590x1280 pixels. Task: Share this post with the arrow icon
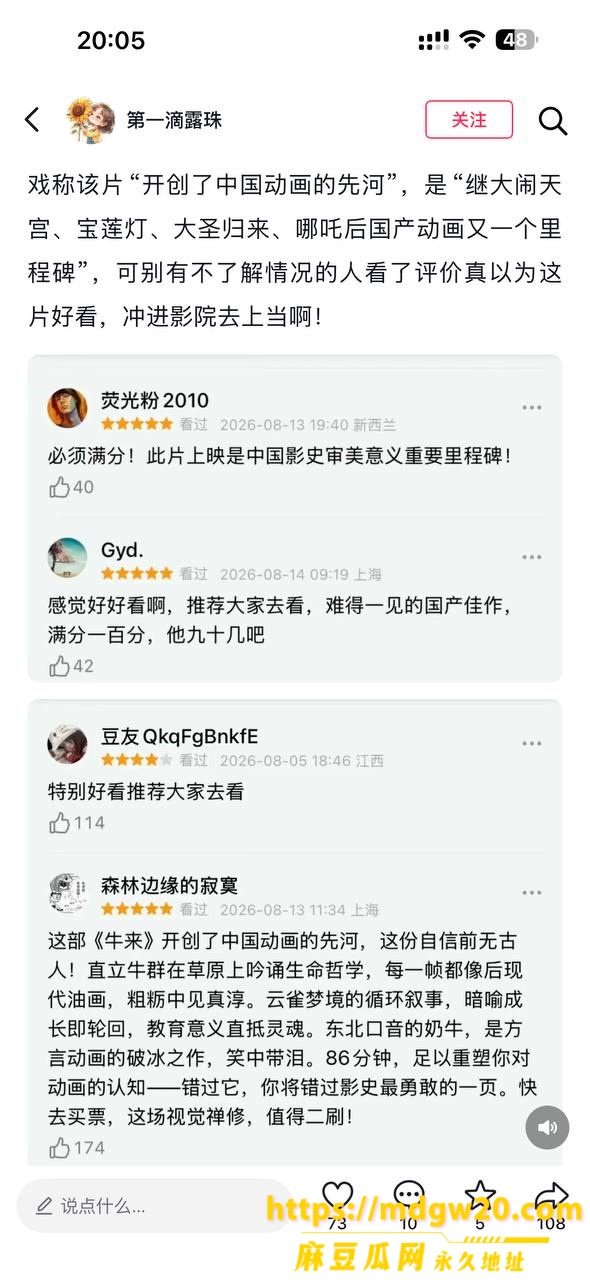point(551,1196)
